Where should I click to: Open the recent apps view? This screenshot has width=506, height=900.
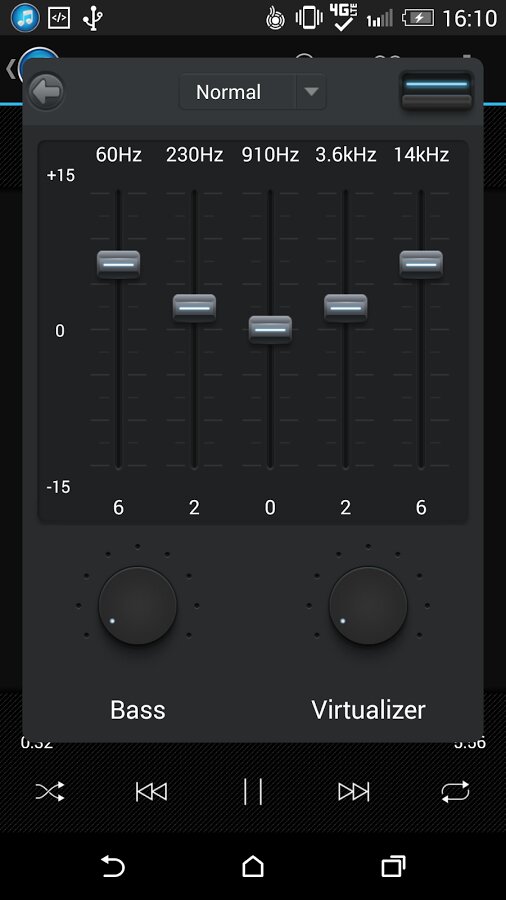tap(394, 866)
